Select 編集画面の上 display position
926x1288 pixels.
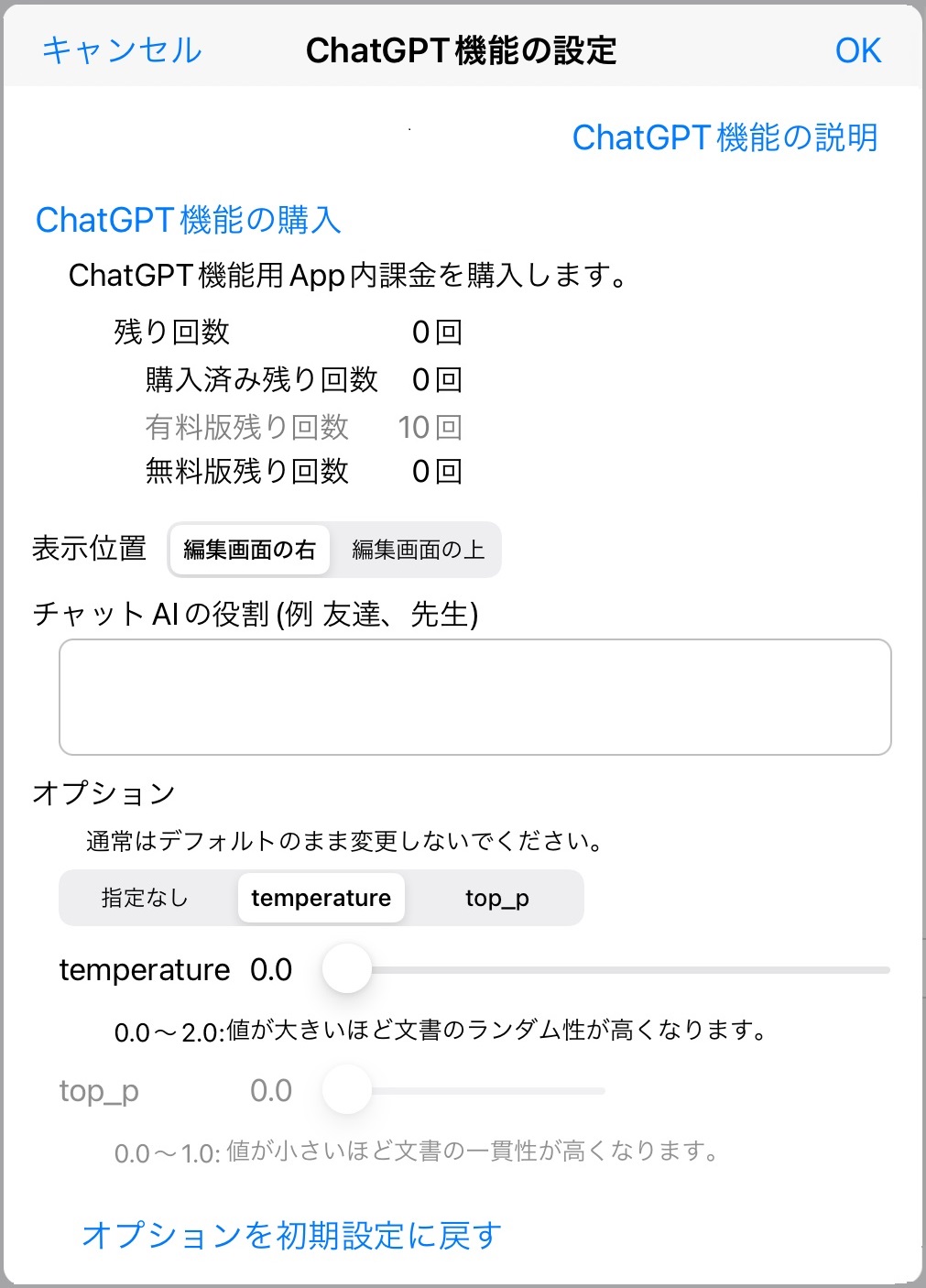[x=417, y=550]
